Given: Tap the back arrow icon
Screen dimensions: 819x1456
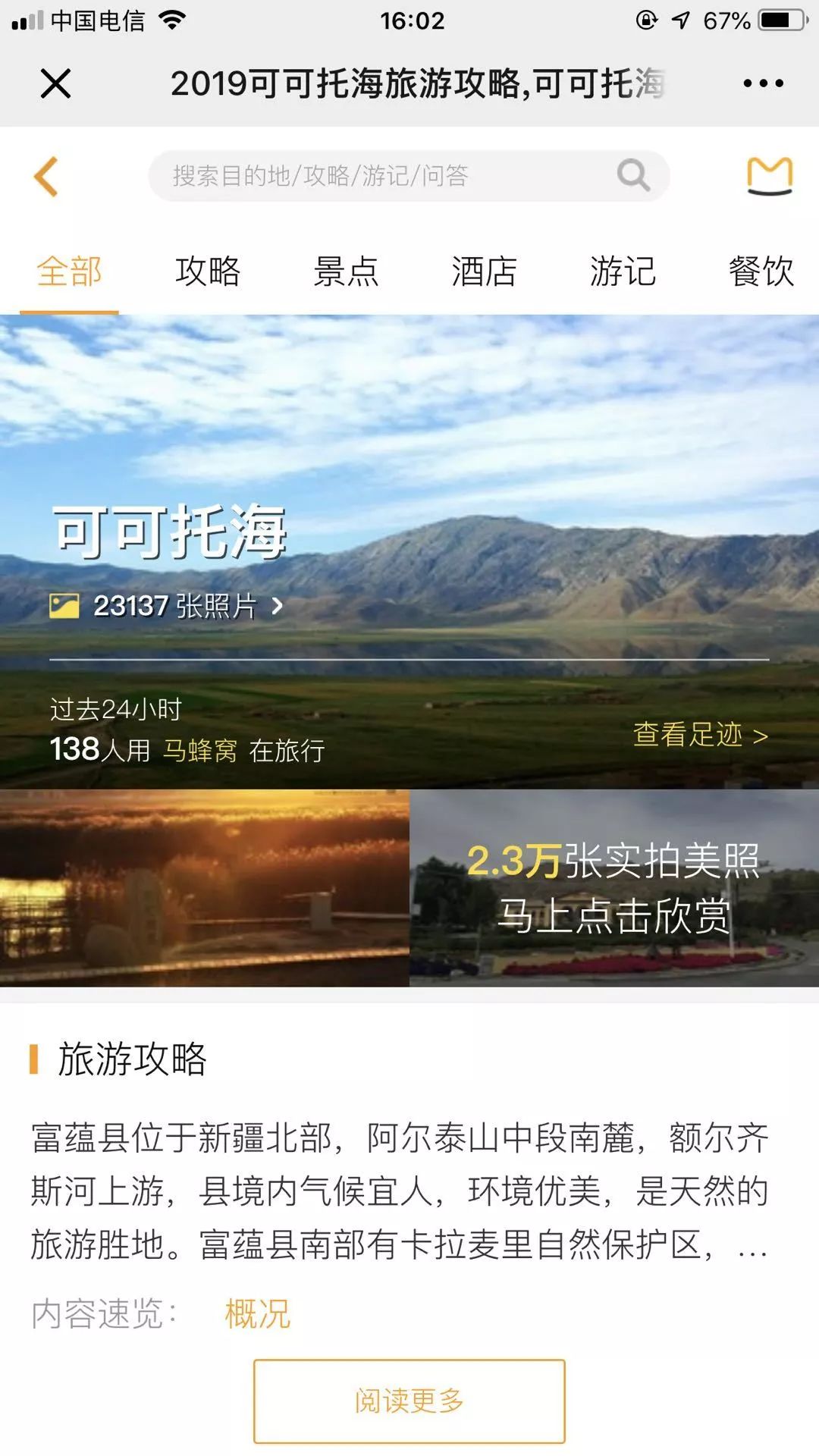Looking at the screenshot, I should click(x=46, y=174).
